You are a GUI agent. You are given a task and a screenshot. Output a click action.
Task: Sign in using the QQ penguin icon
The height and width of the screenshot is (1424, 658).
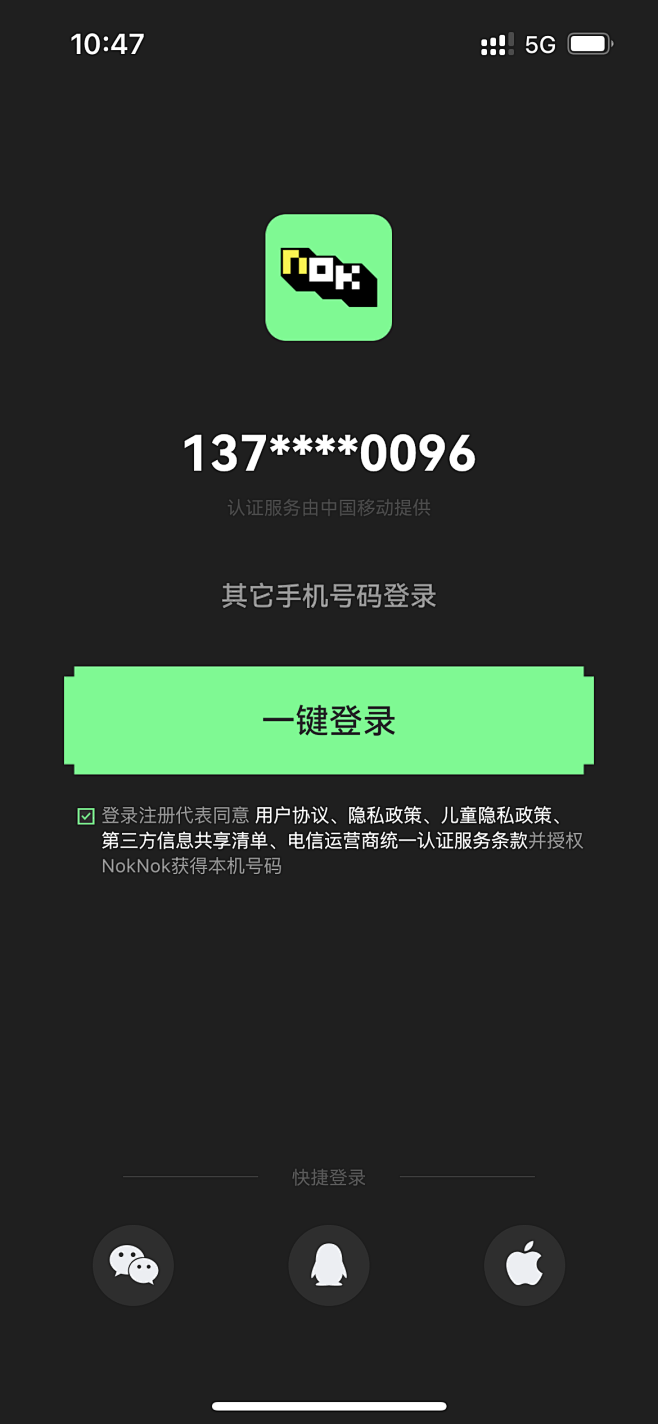click(329, 1265)
